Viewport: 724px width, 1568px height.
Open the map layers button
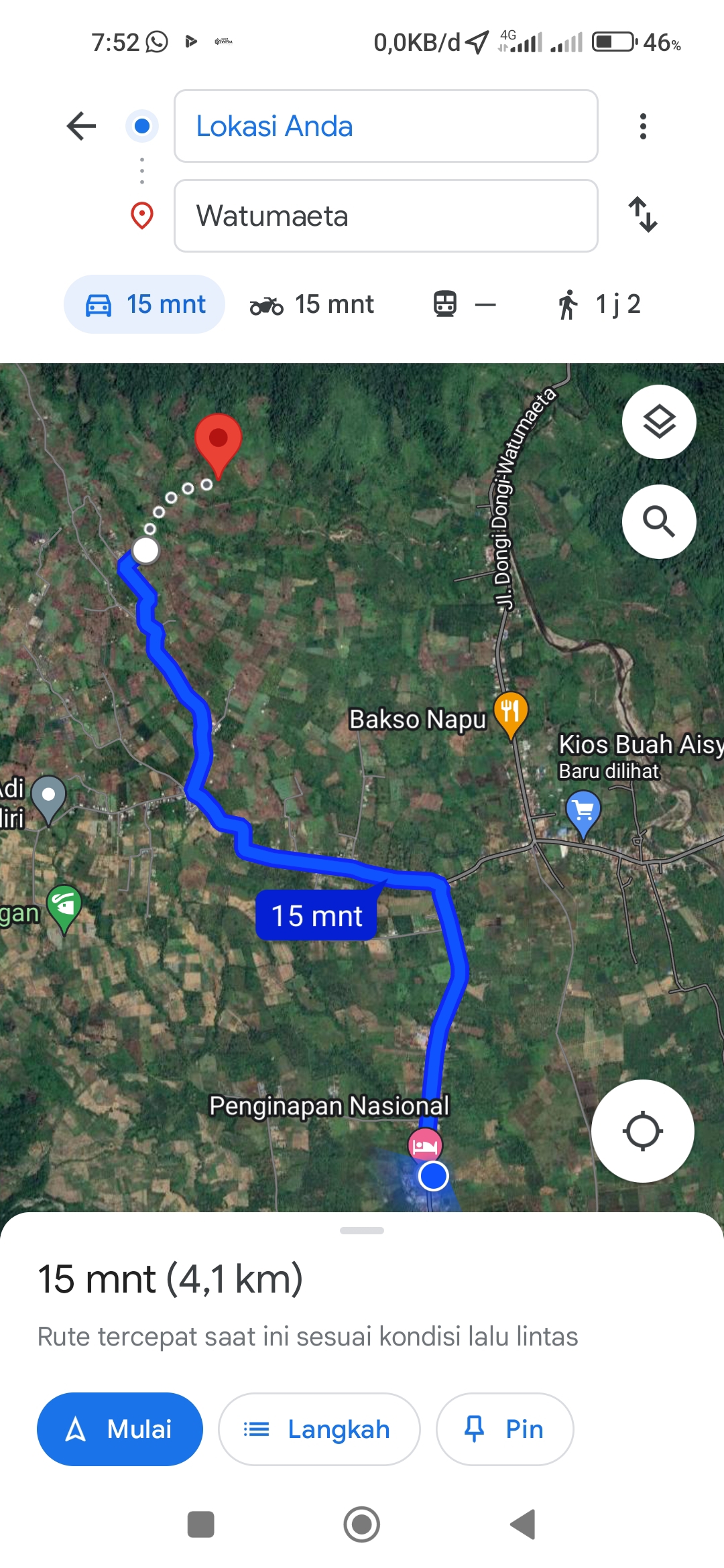pyautogui.click(x=659, y=422)
